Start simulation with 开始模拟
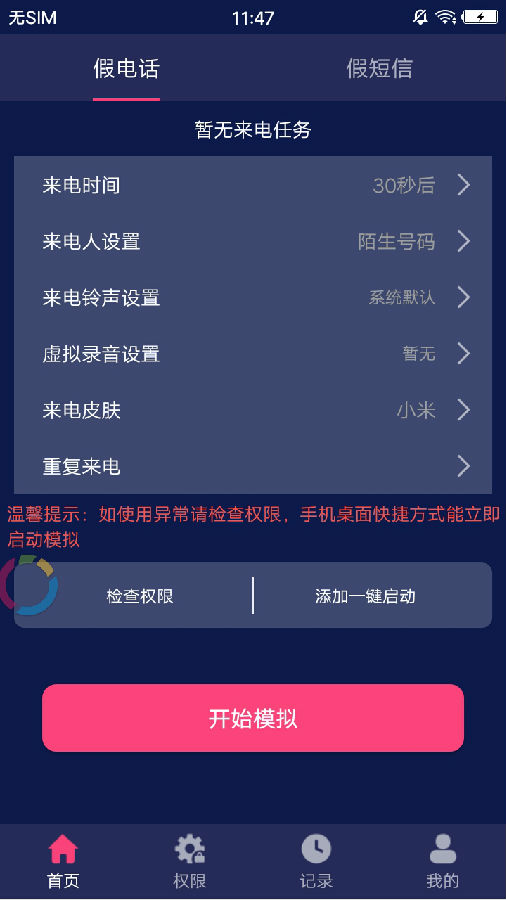 coord(253,718)
